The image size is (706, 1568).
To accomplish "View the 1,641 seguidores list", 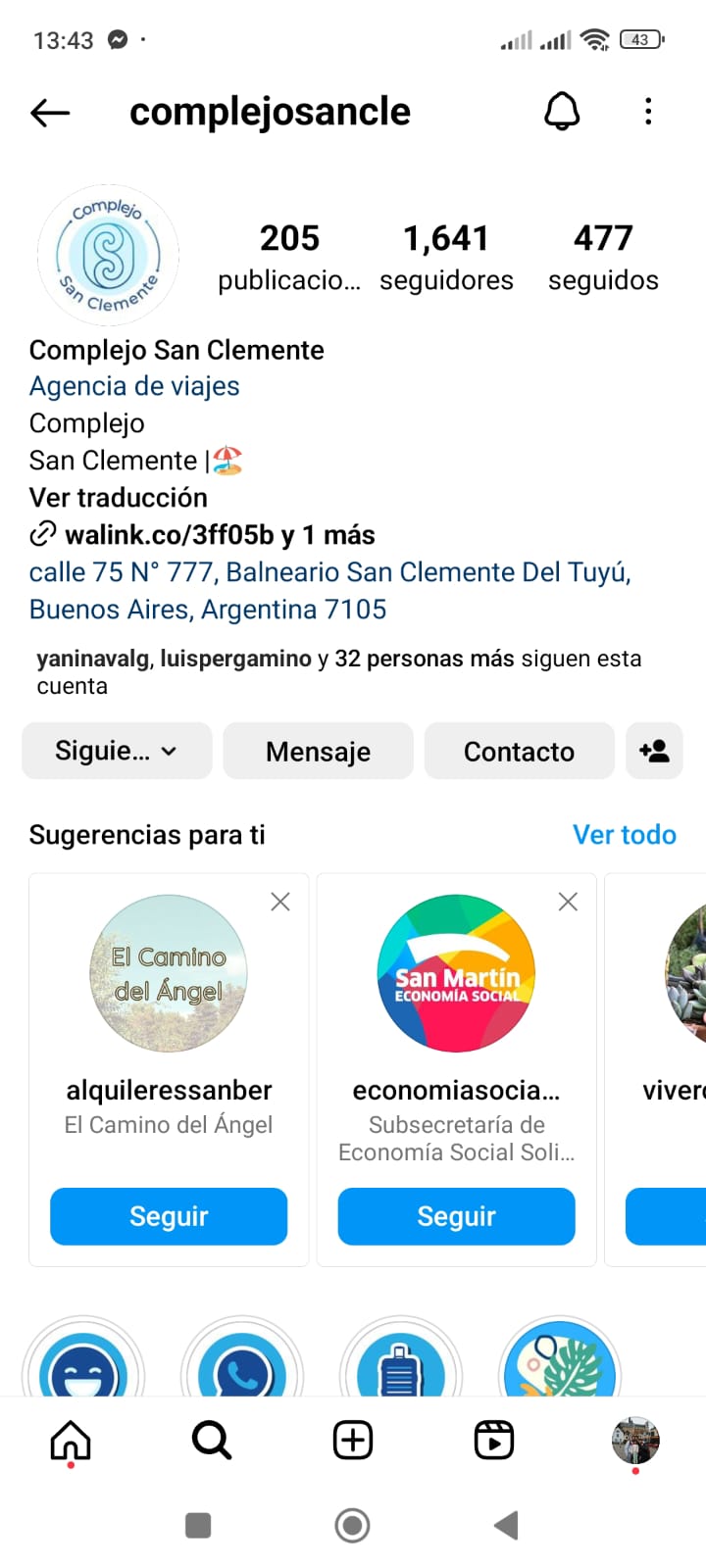I will click(446, 257).
